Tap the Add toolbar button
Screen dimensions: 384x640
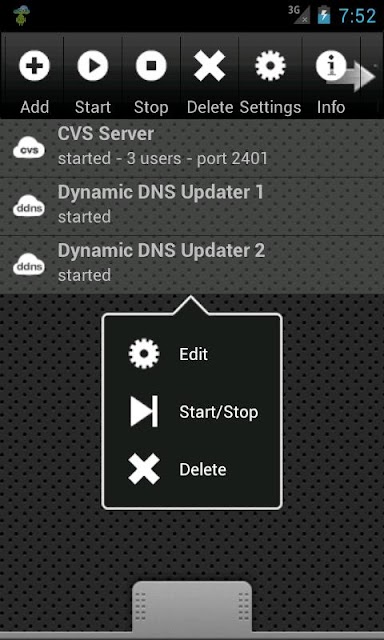[34, 76]
